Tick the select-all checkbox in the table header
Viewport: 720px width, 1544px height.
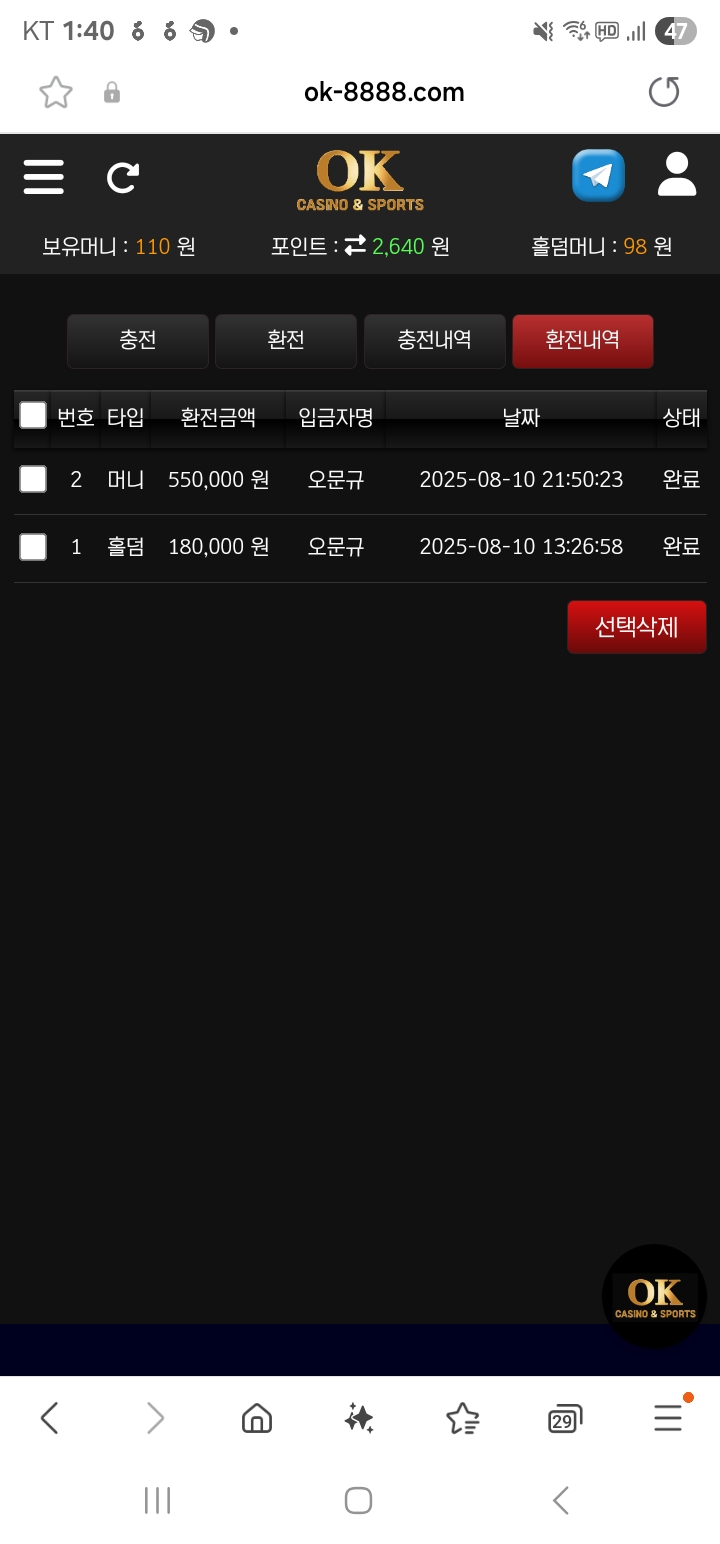point(33,415)
